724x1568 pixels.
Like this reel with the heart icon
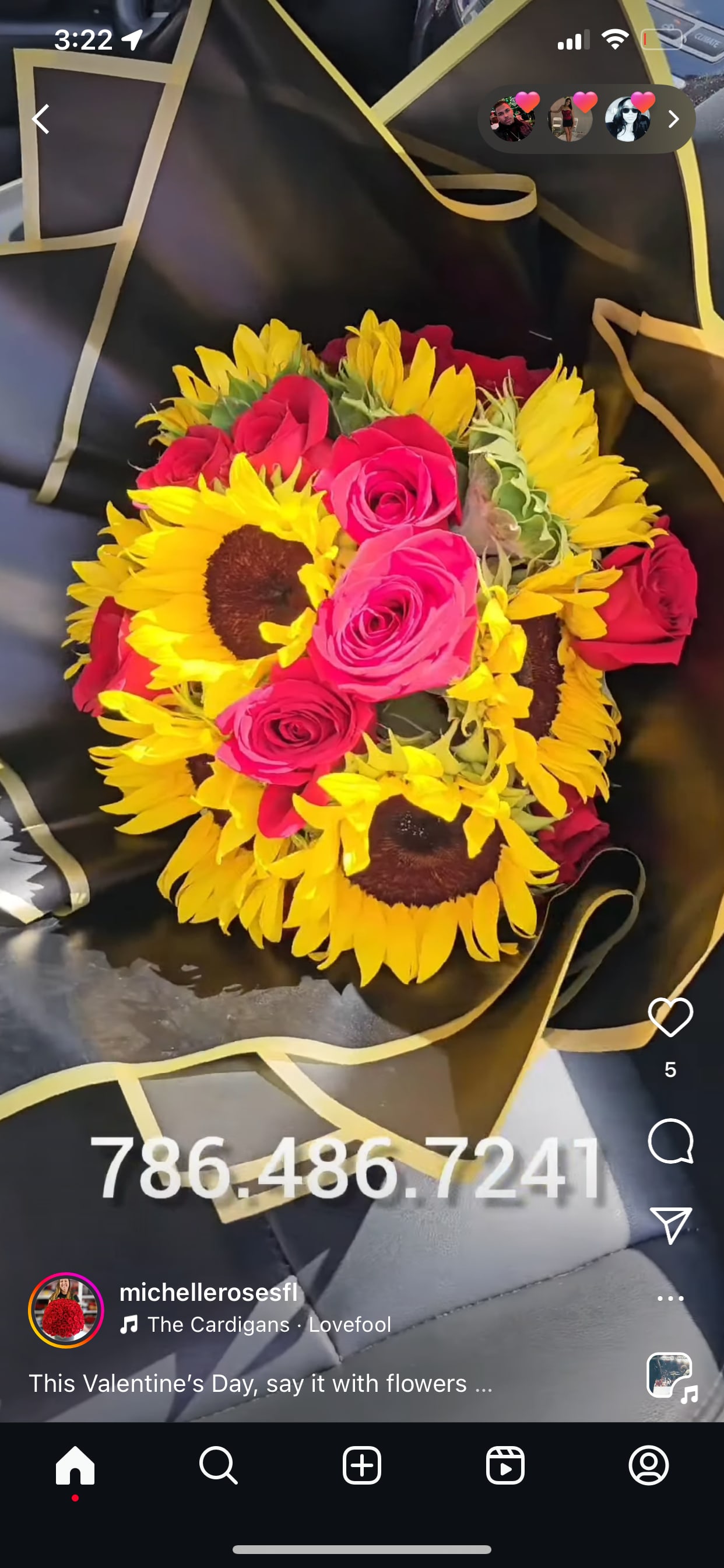click(670, 1017)
